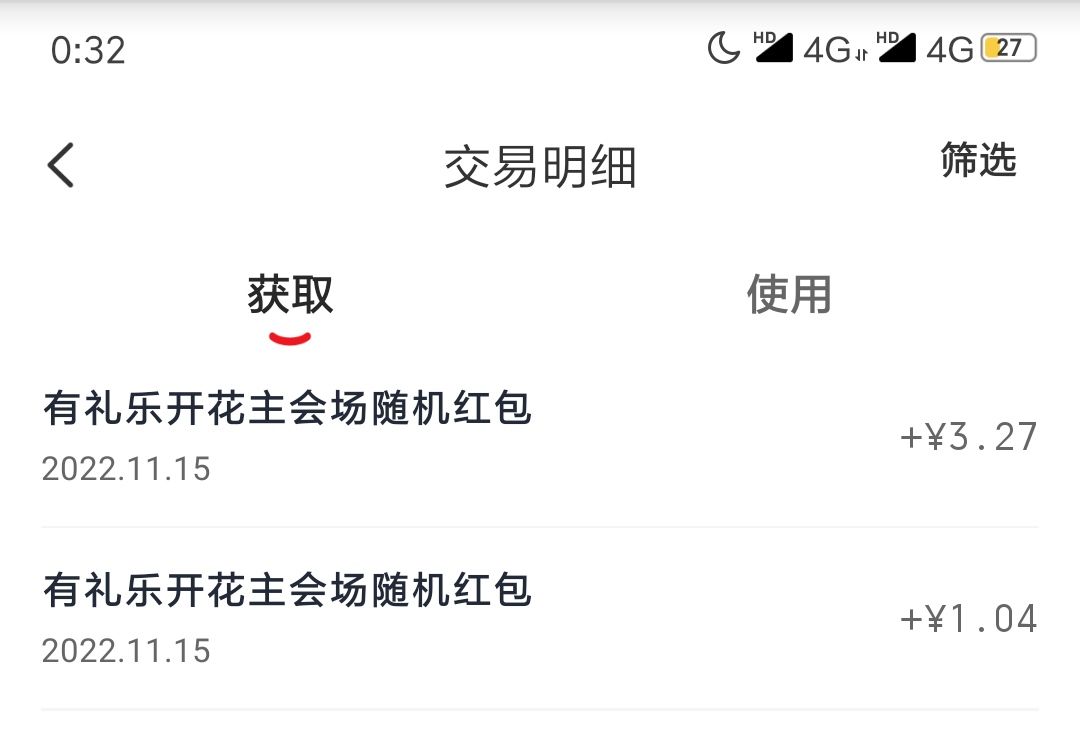1080x729 pixels.
Task: Switch to the 使用 tab
Action: [789, 295]
